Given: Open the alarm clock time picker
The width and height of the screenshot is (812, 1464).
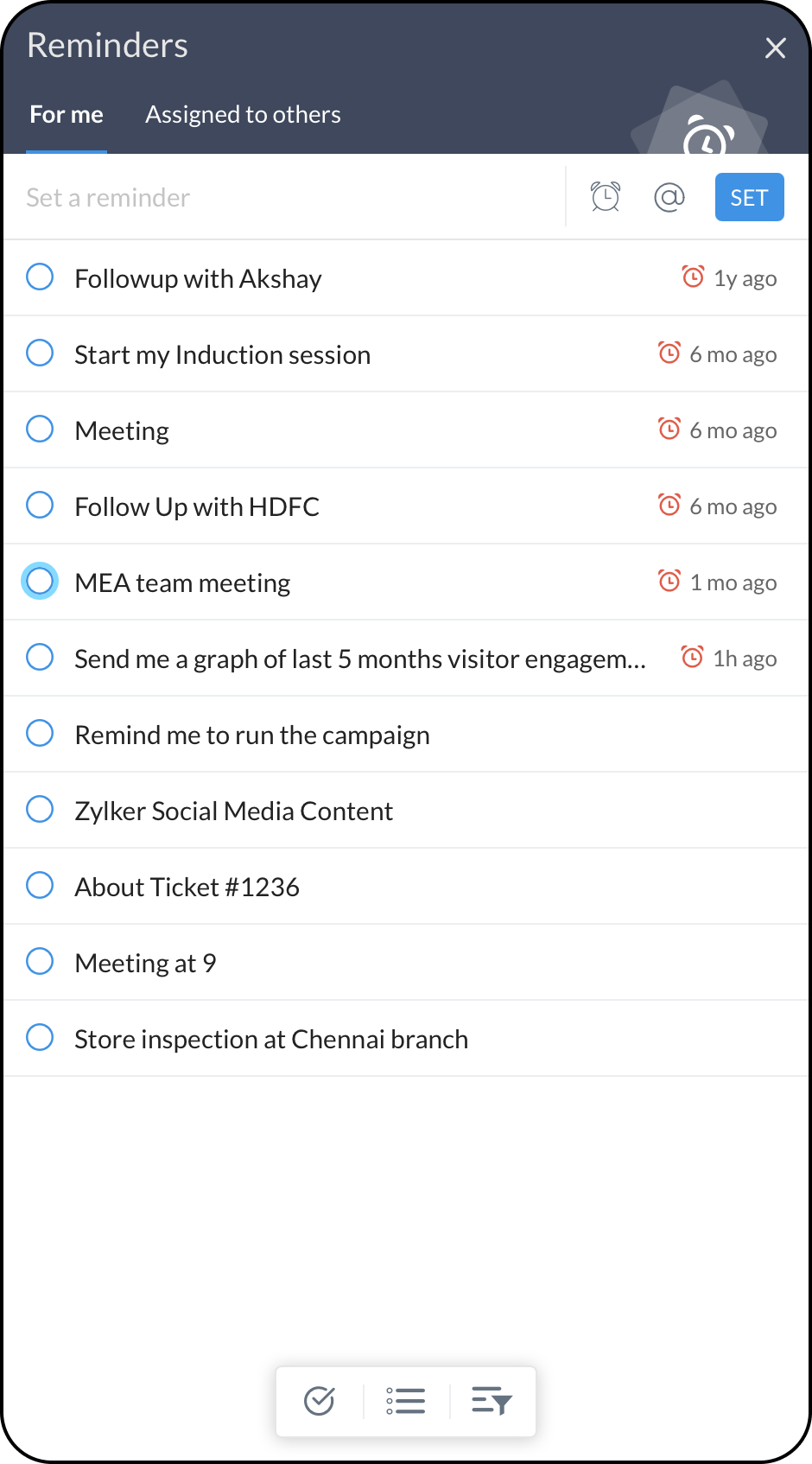Looking at the screenshot, I should click(x=606, y=197).
